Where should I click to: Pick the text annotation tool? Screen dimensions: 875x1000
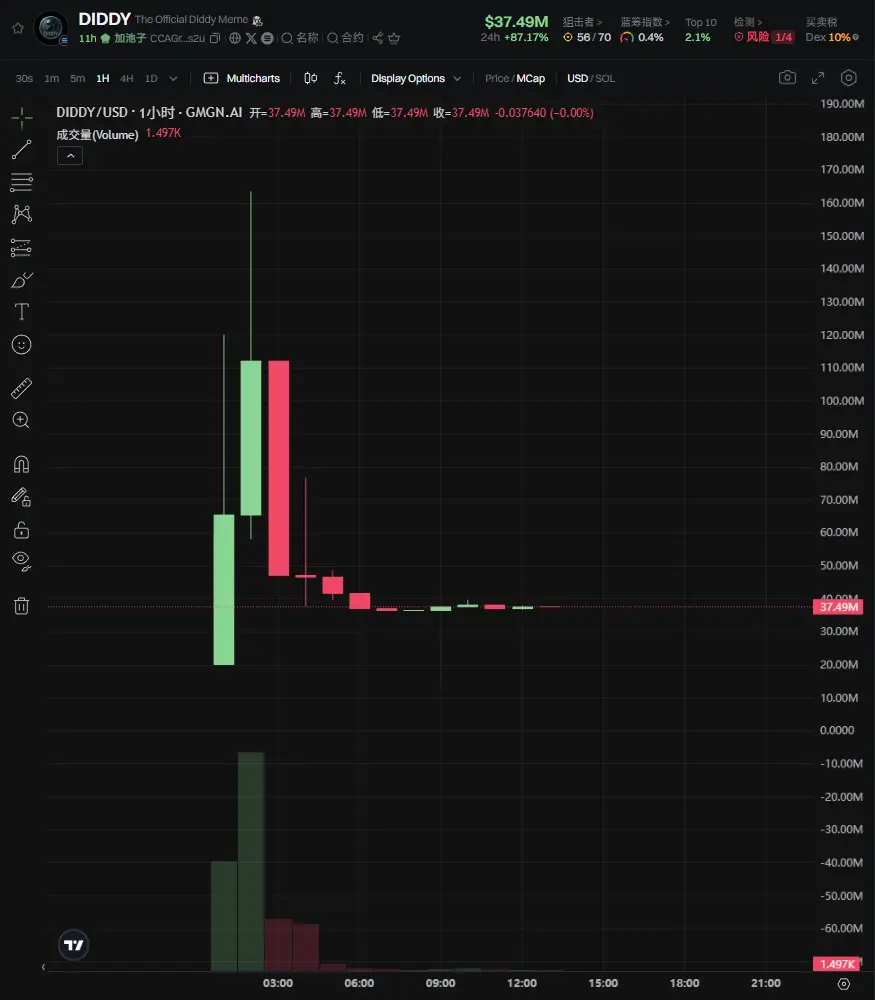tap(21, 312)
